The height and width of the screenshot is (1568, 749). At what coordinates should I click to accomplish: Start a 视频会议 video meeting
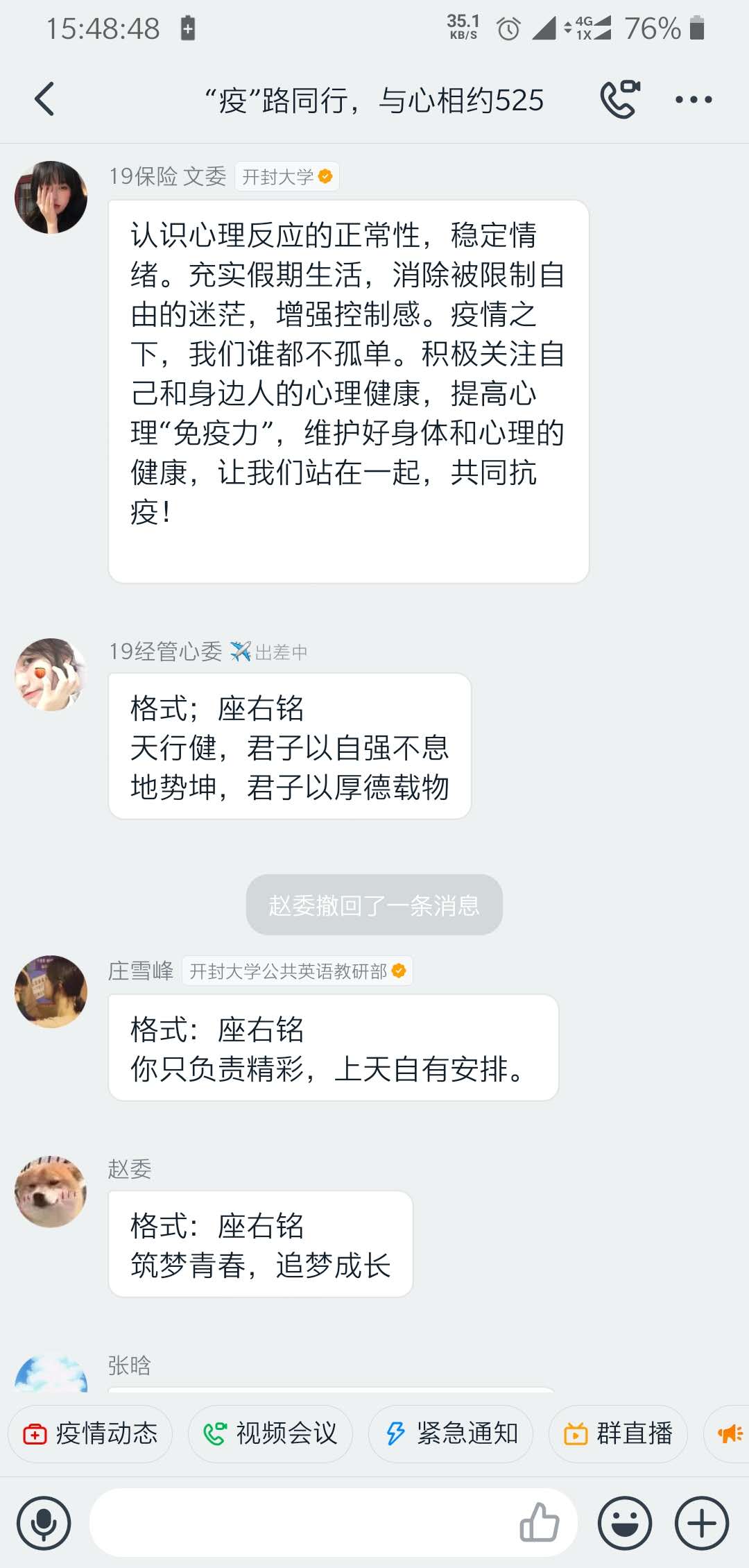tap(270, 1434)
